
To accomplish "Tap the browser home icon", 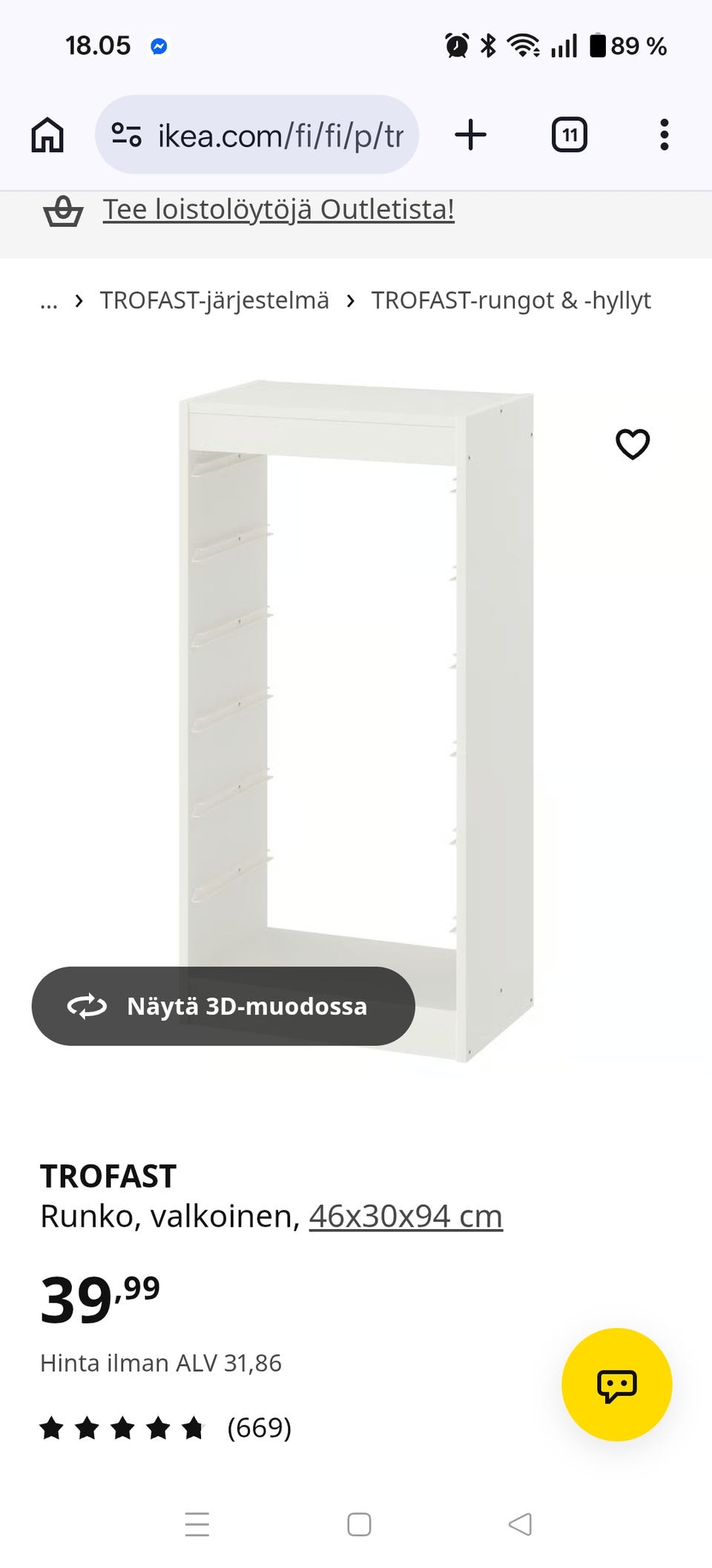I will pos(47,135).
